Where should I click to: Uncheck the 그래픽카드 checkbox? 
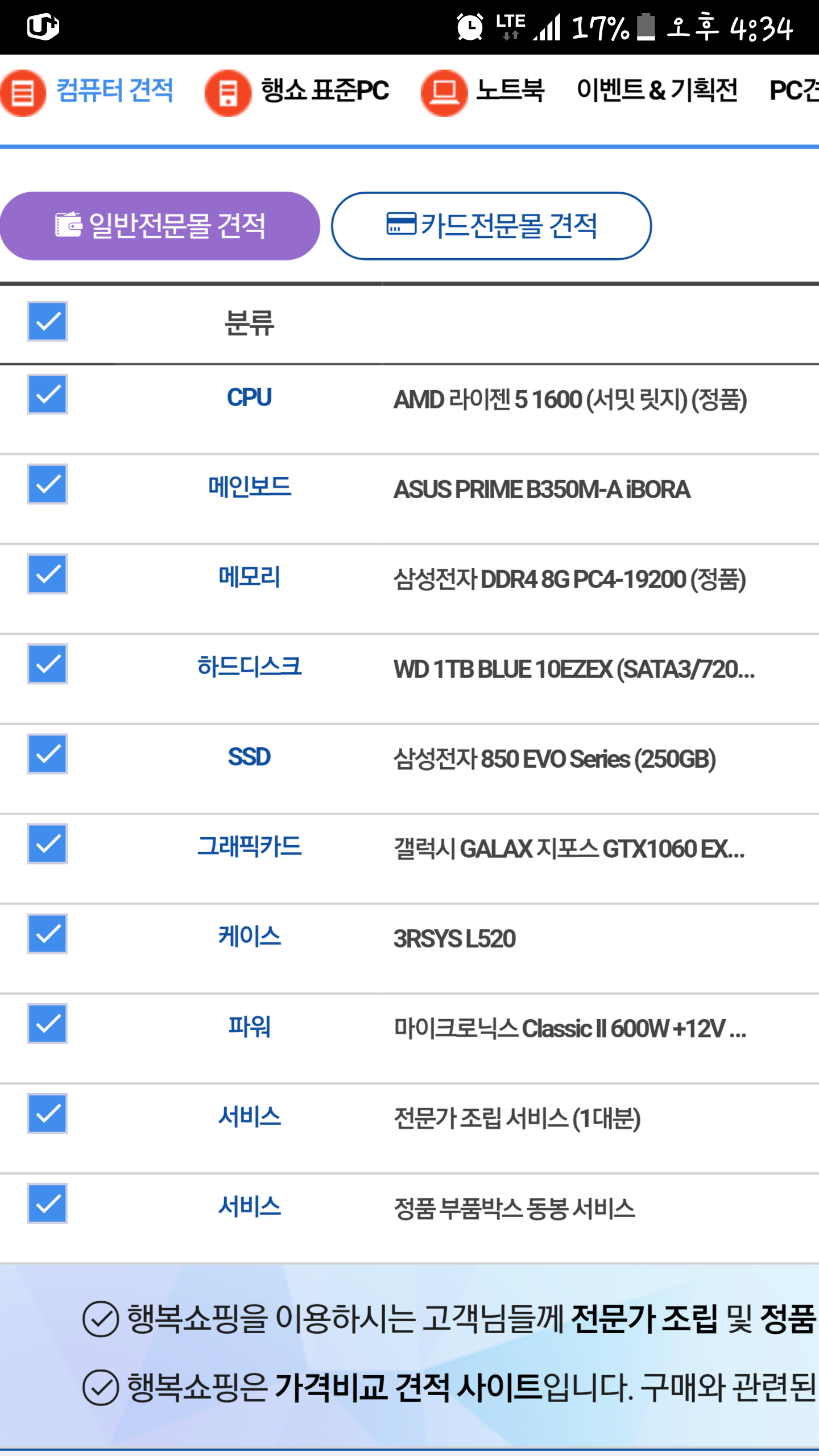[47, 843]
